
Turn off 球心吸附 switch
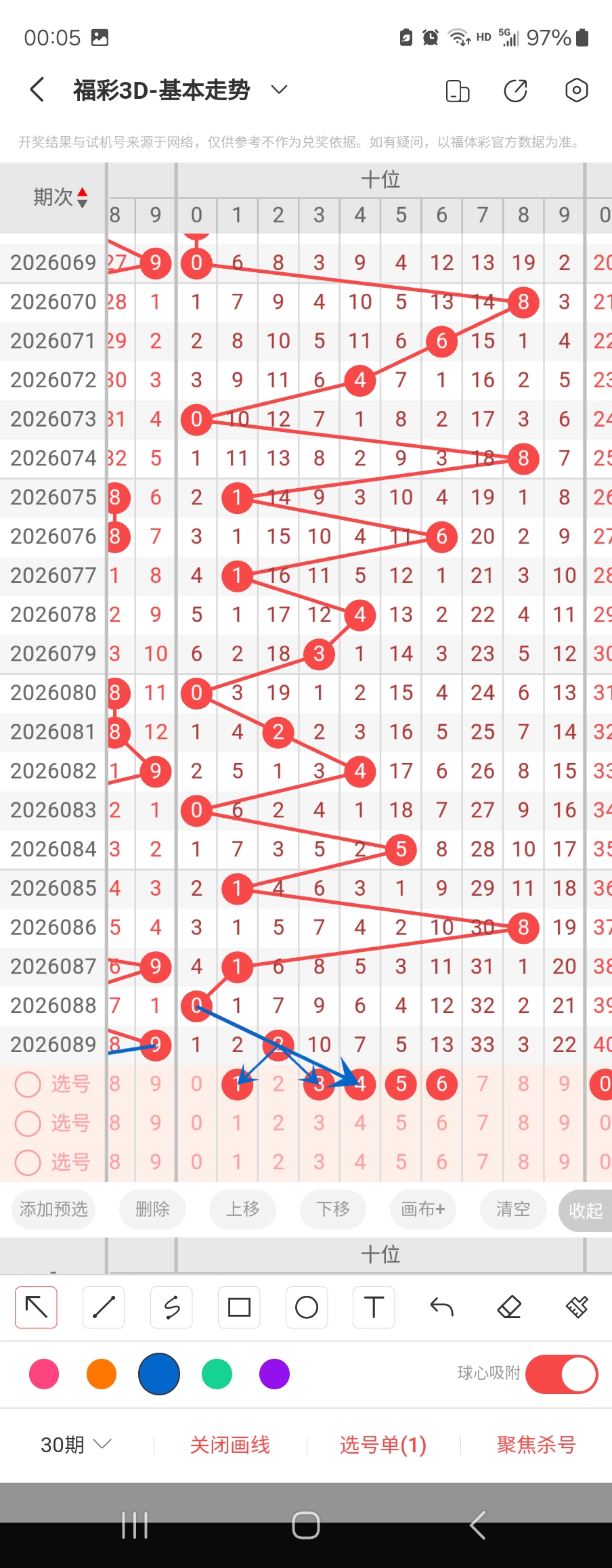561,1374
